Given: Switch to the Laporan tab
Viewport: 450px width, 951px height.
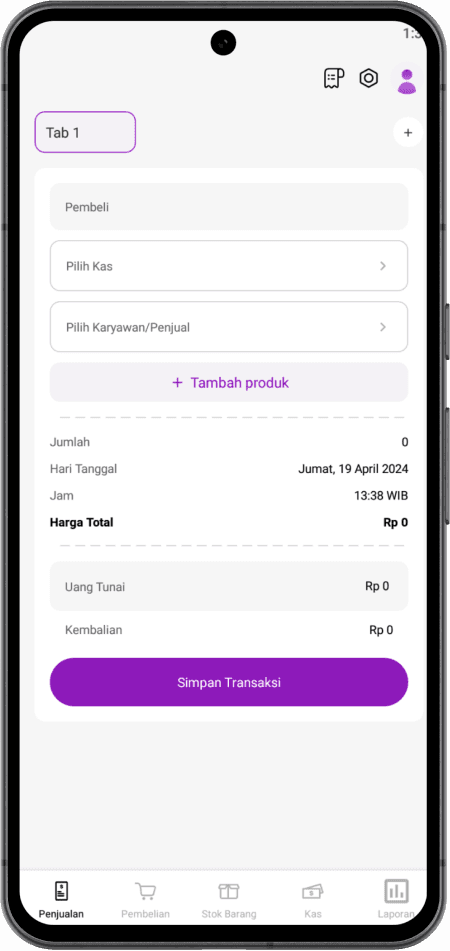Looking at the screenshot, I should [x=397, y=899].
